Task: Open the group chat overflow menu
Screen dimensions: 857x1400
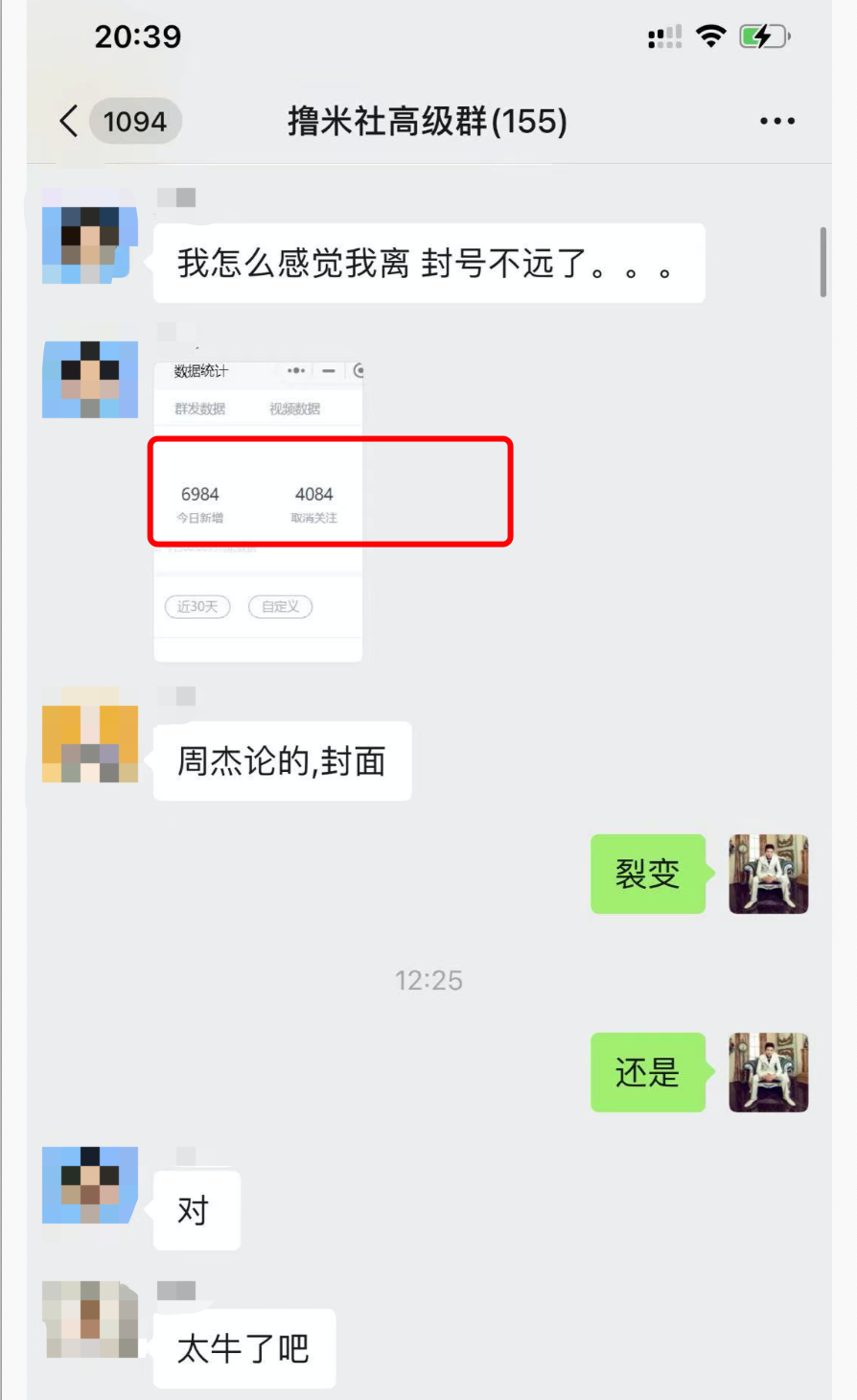Action: click(776, 122)
